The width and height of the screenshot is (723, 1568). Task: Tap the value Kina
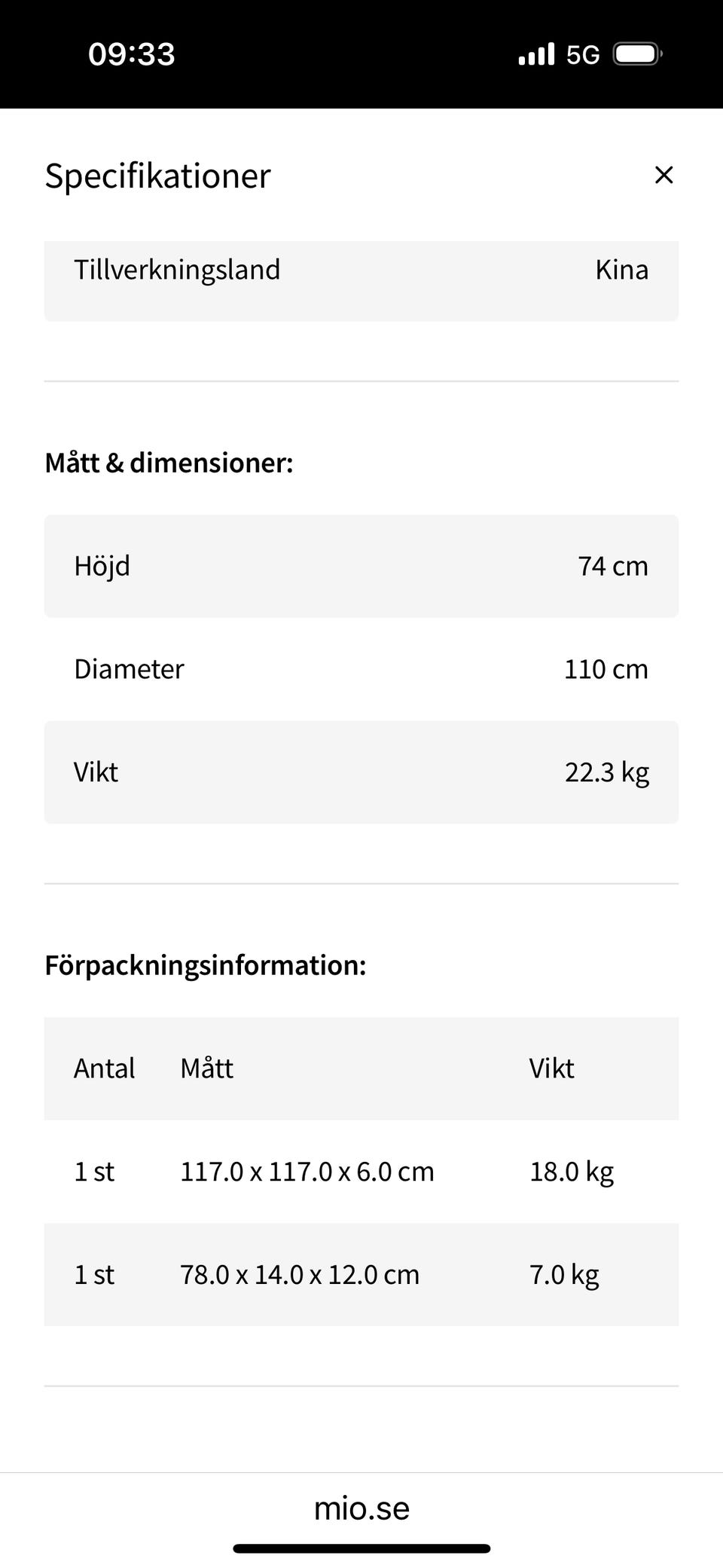(622, 269)
